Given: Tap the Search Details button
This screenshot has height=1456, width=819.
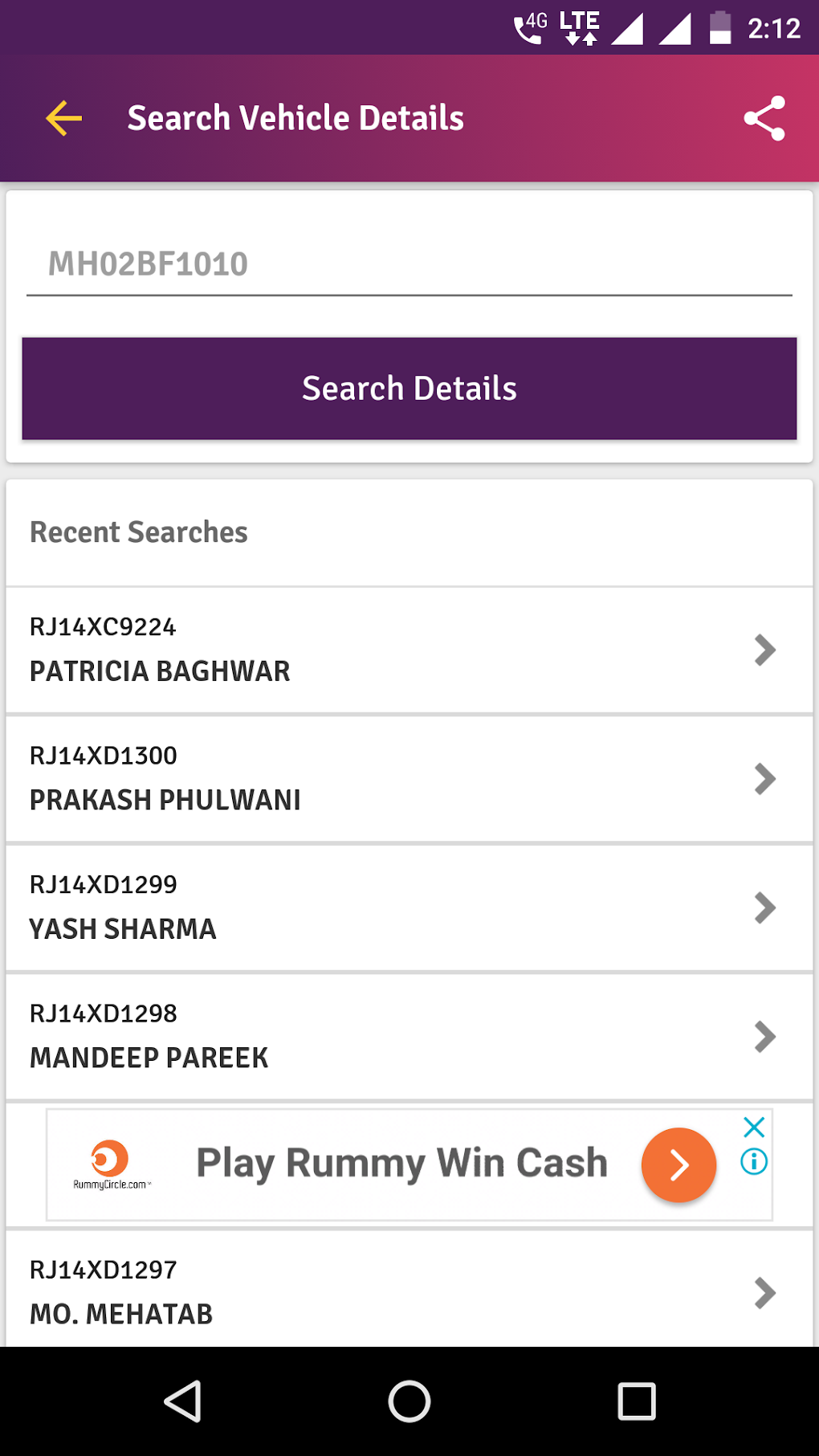Looking at the screenshot, I should click(409, 389).
